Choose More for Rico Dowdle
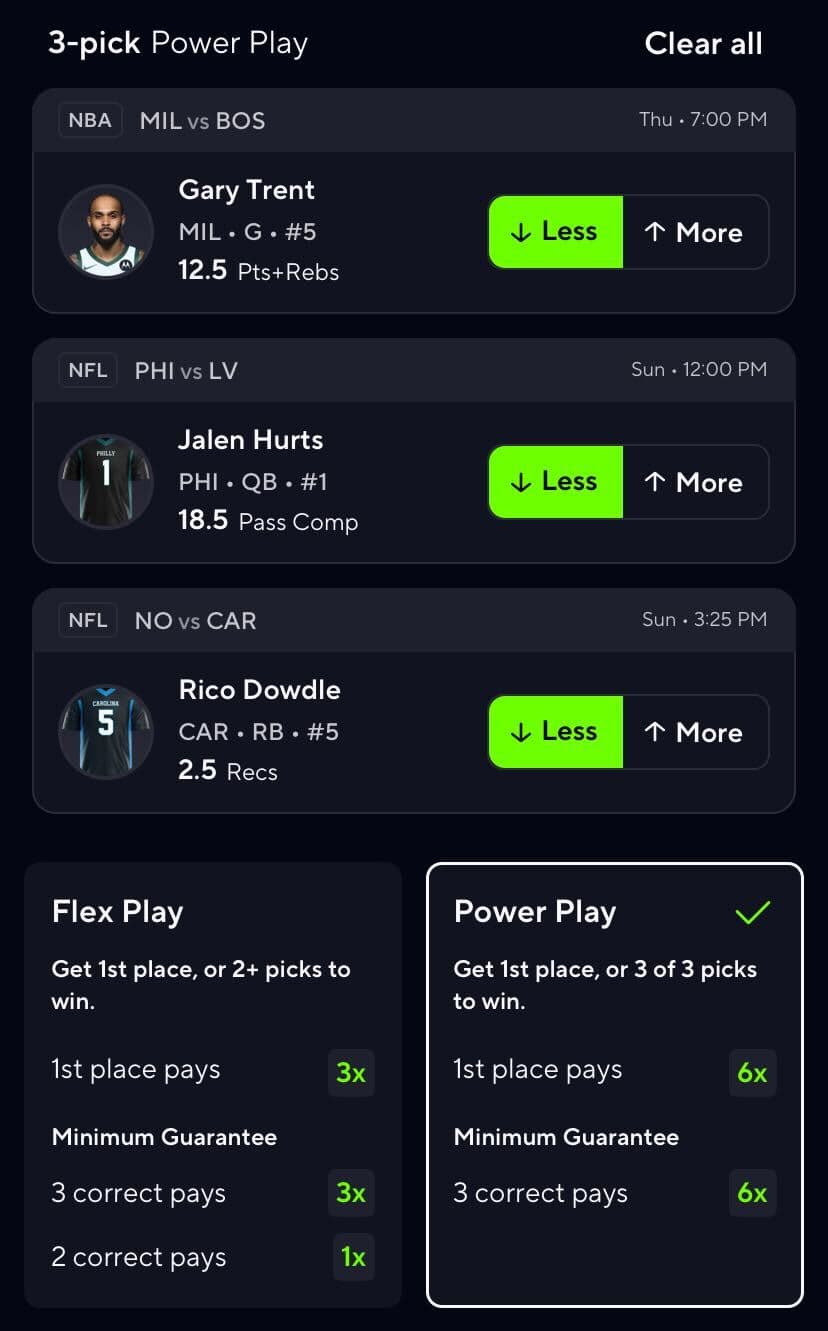 [695, 732]
